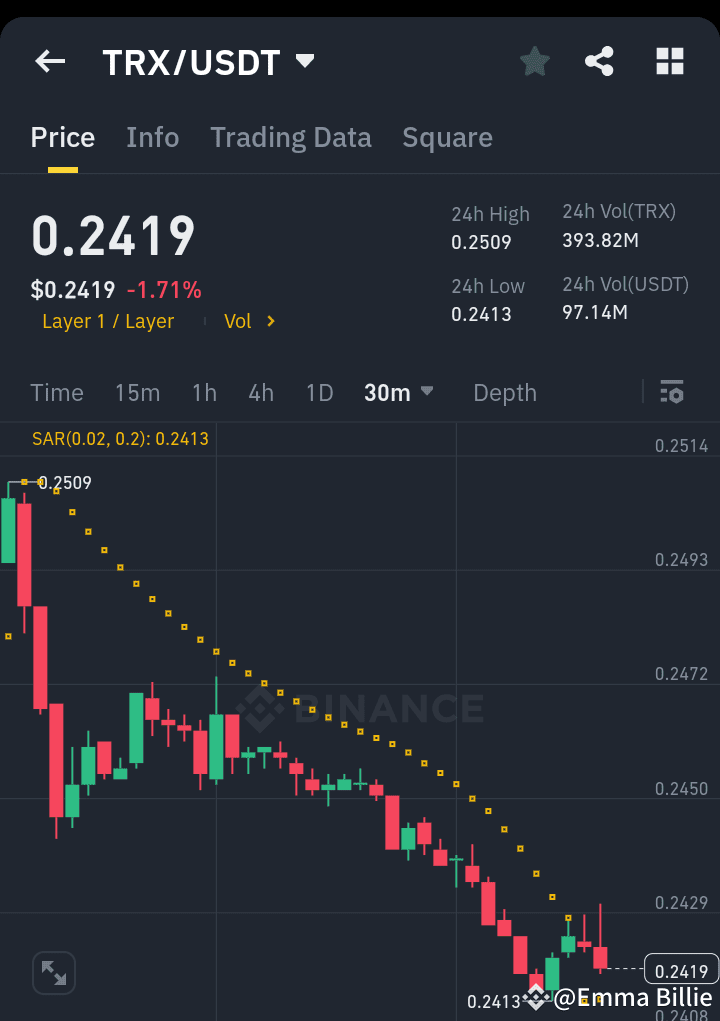Enable the 1D candle interval

pyautogui.click(x=319, y=392)
